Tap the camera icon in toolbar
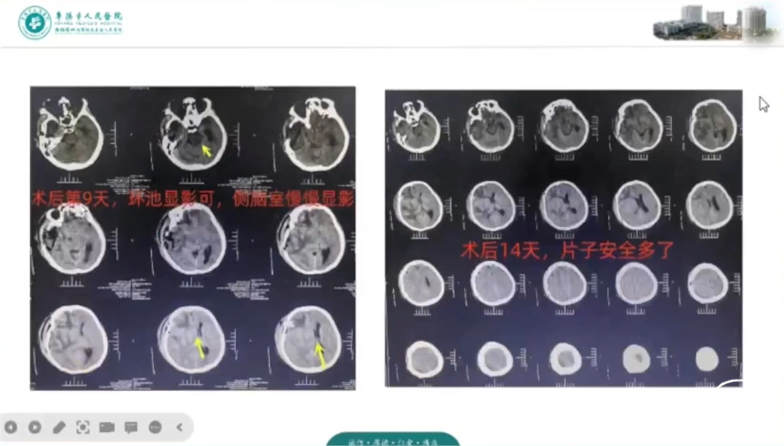This screenshot has height=446, width=784. (x=107, y=427)
